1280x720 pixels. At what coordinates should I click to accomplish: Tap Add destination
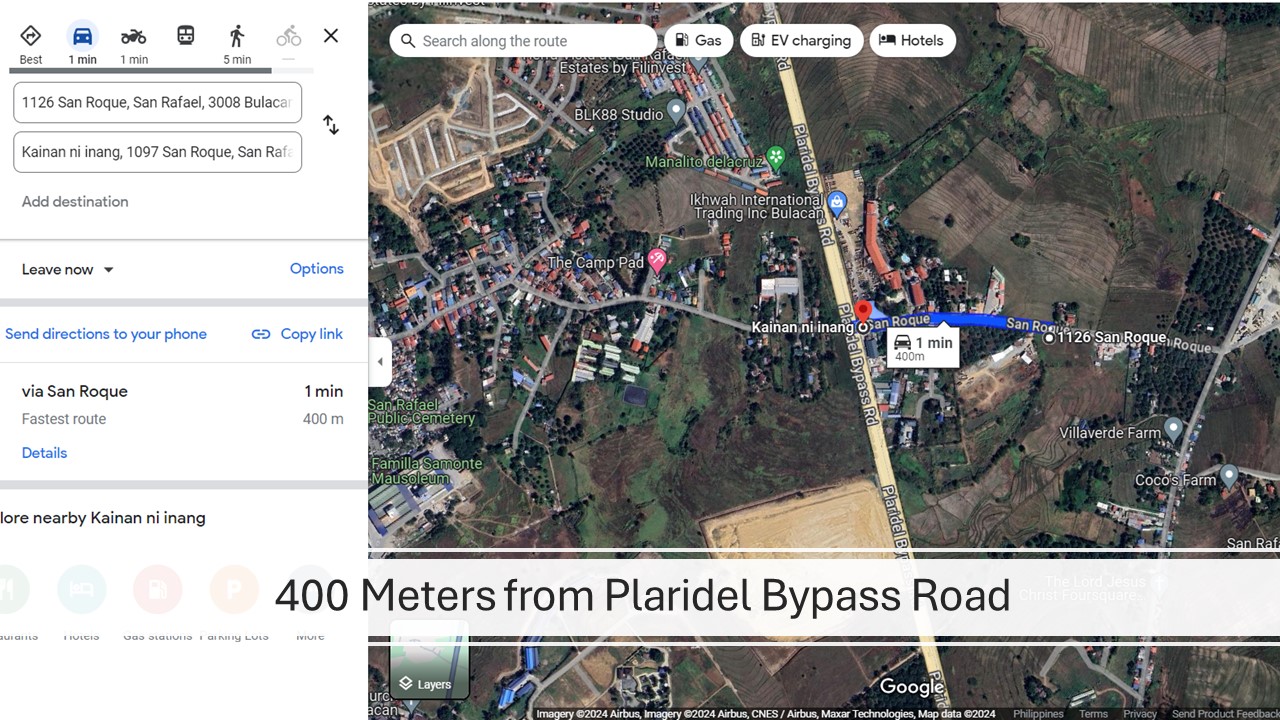coord(75,202)
